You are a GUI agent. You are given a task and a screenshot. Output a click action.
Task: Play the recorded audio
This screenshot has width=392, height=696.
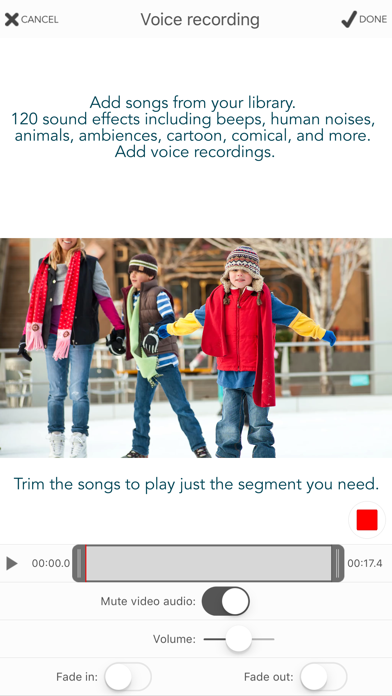[x=12, y=563]
